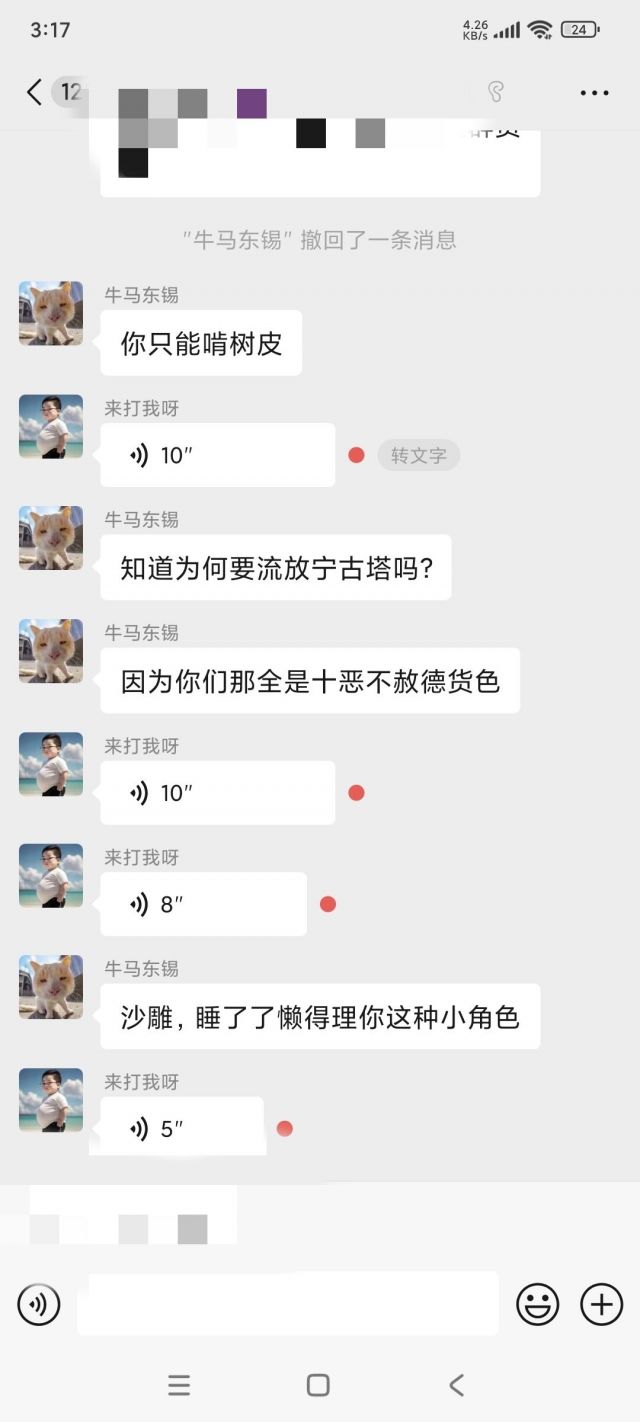Open 牛马东锡's avatar beside 你只能啃树皮
640x1422 pixels.
click(51, 313)
